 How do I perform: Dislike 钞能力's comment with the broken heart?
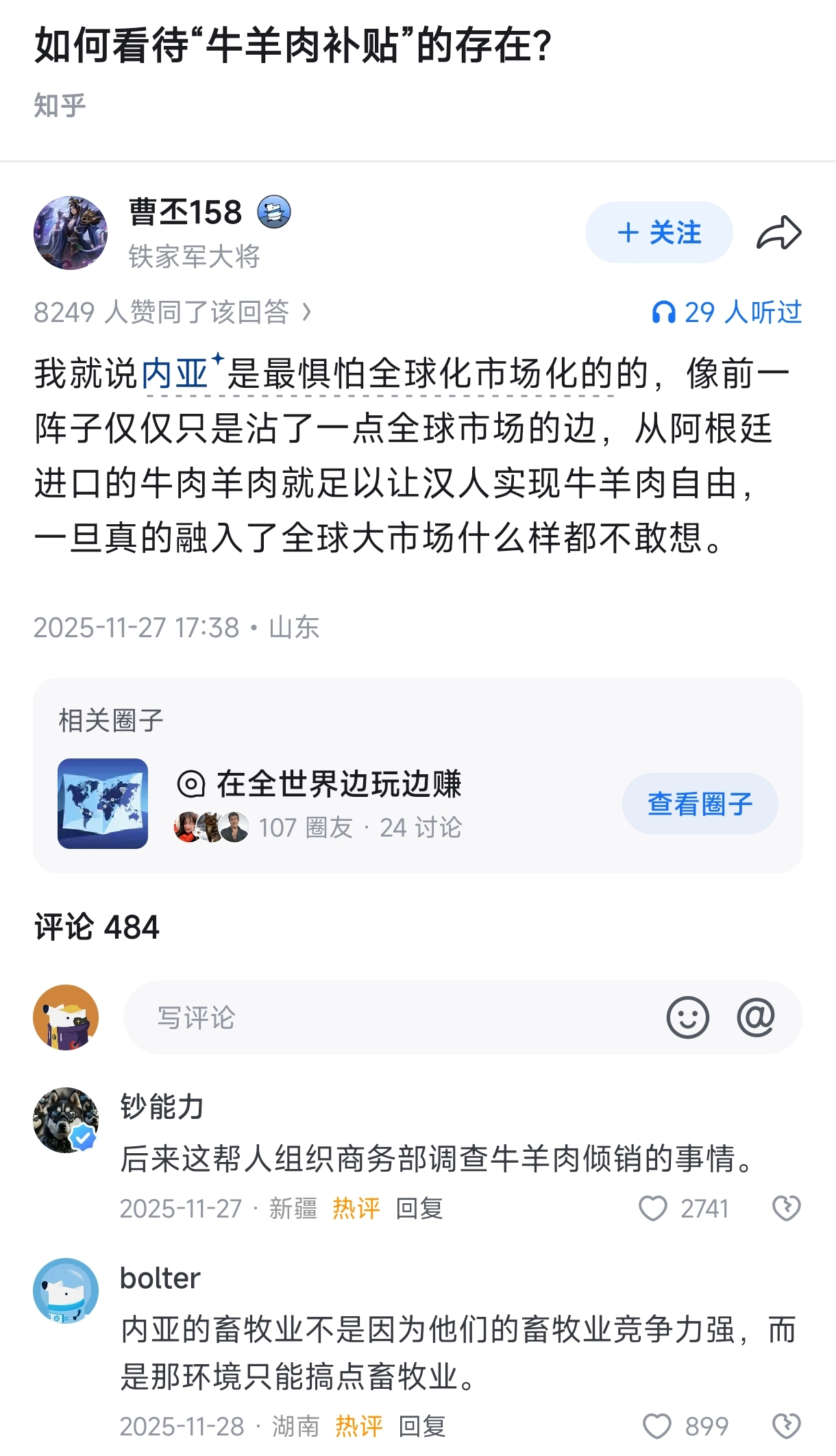pos(786,1208)
